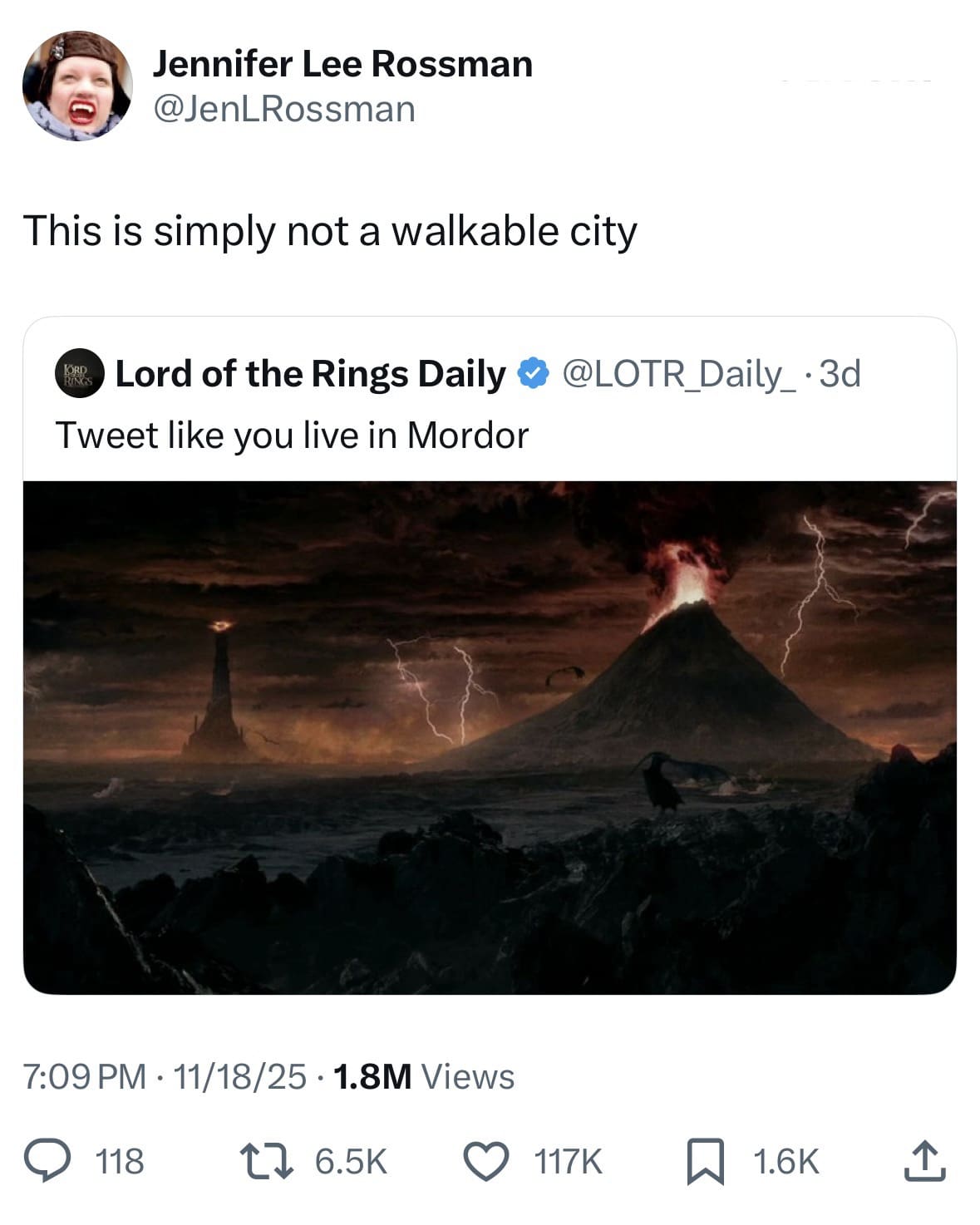View the Mordor image in the quoted tweet
980x1225 pixels.
click(x=490, y=736)
